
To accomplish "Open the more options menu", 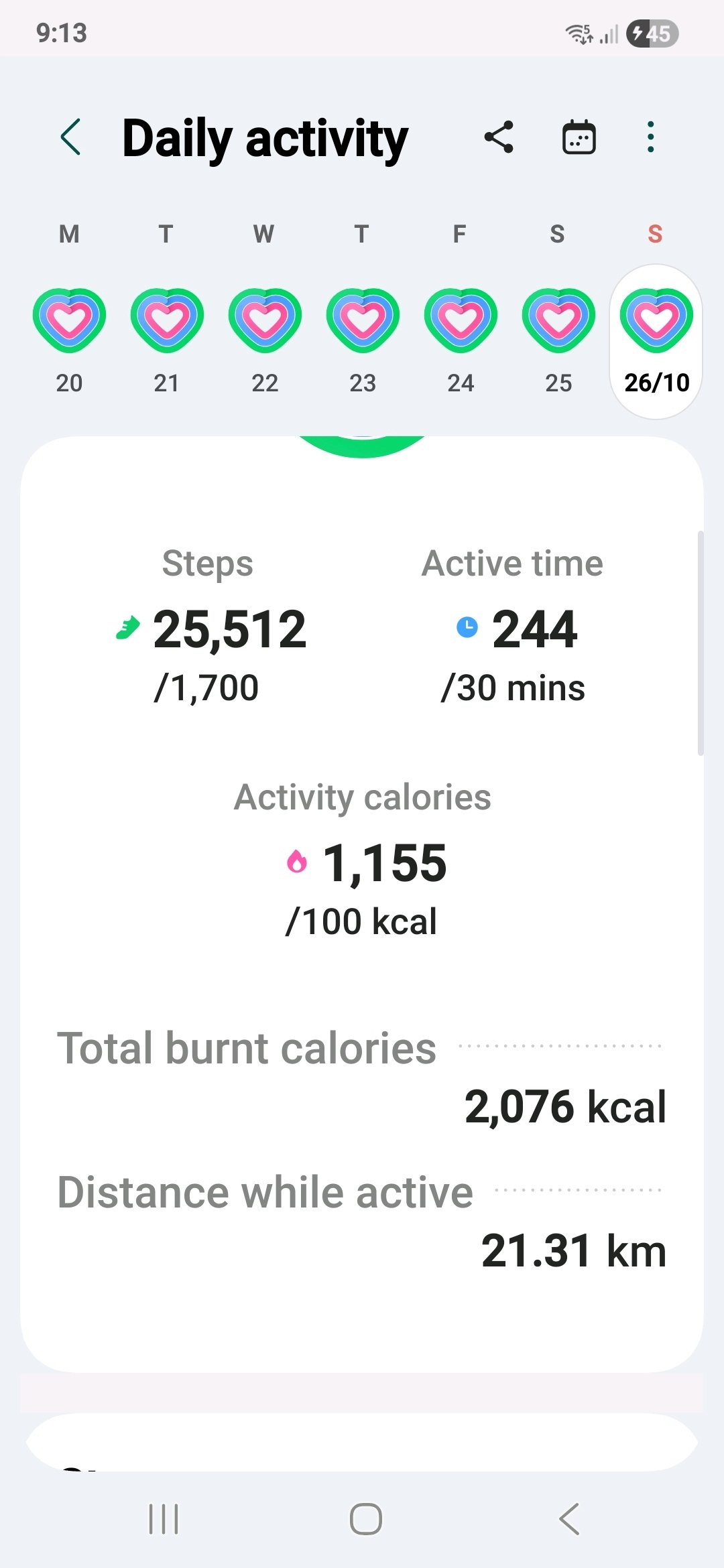I will click(650, 137).
